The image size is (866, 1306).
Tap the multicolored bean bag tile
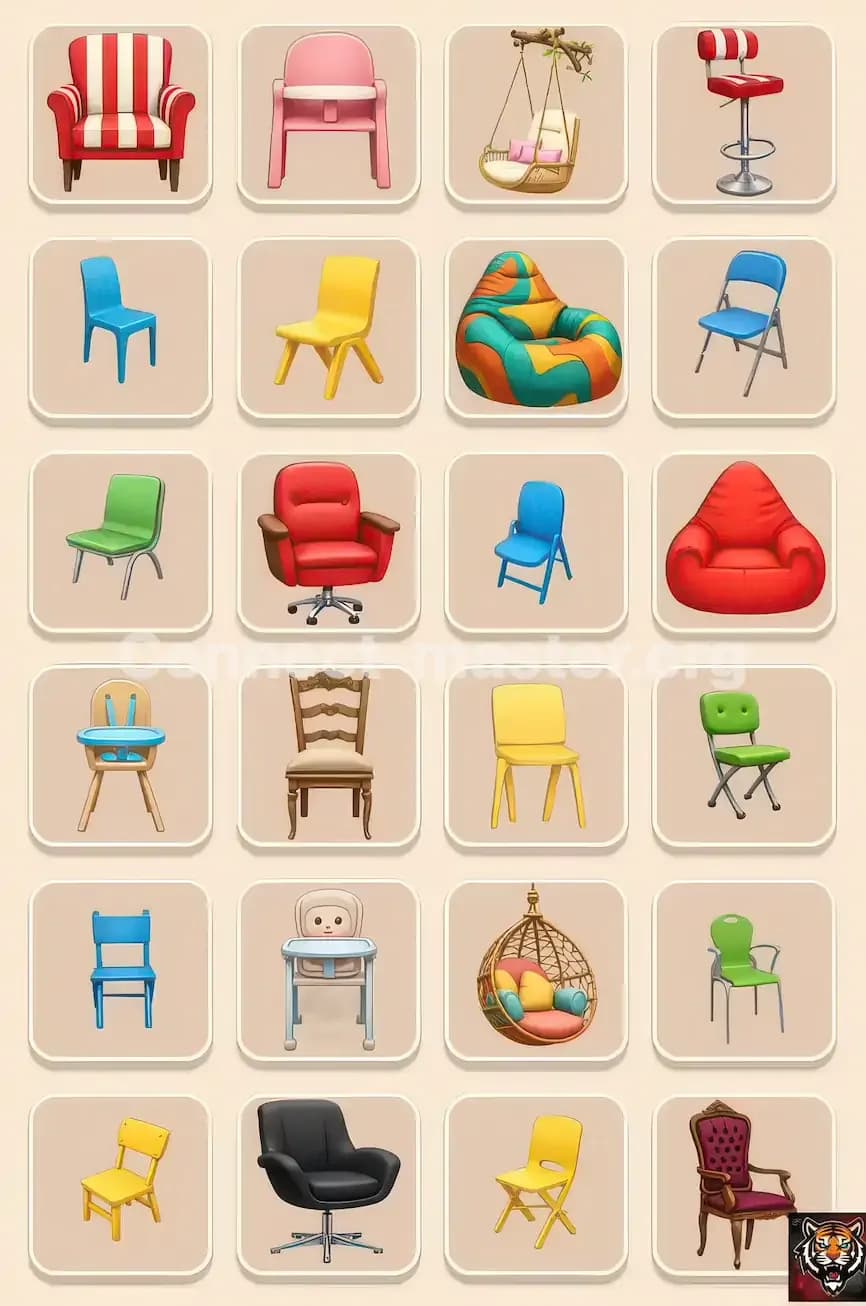[535, 329]
